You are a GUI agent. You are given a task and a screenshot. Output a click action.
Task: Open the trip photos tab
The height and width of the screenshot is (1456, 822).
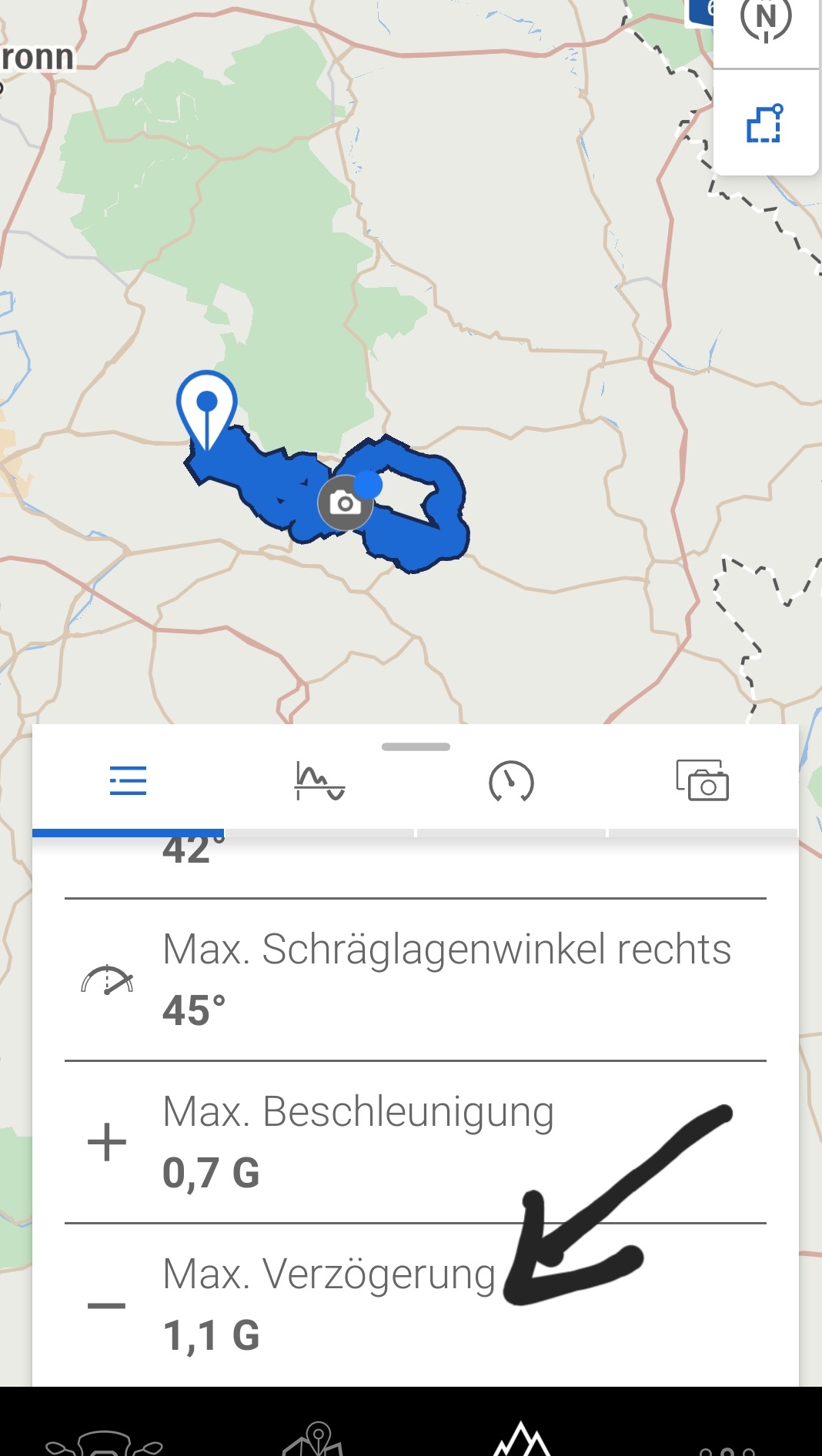pos(702,781)
